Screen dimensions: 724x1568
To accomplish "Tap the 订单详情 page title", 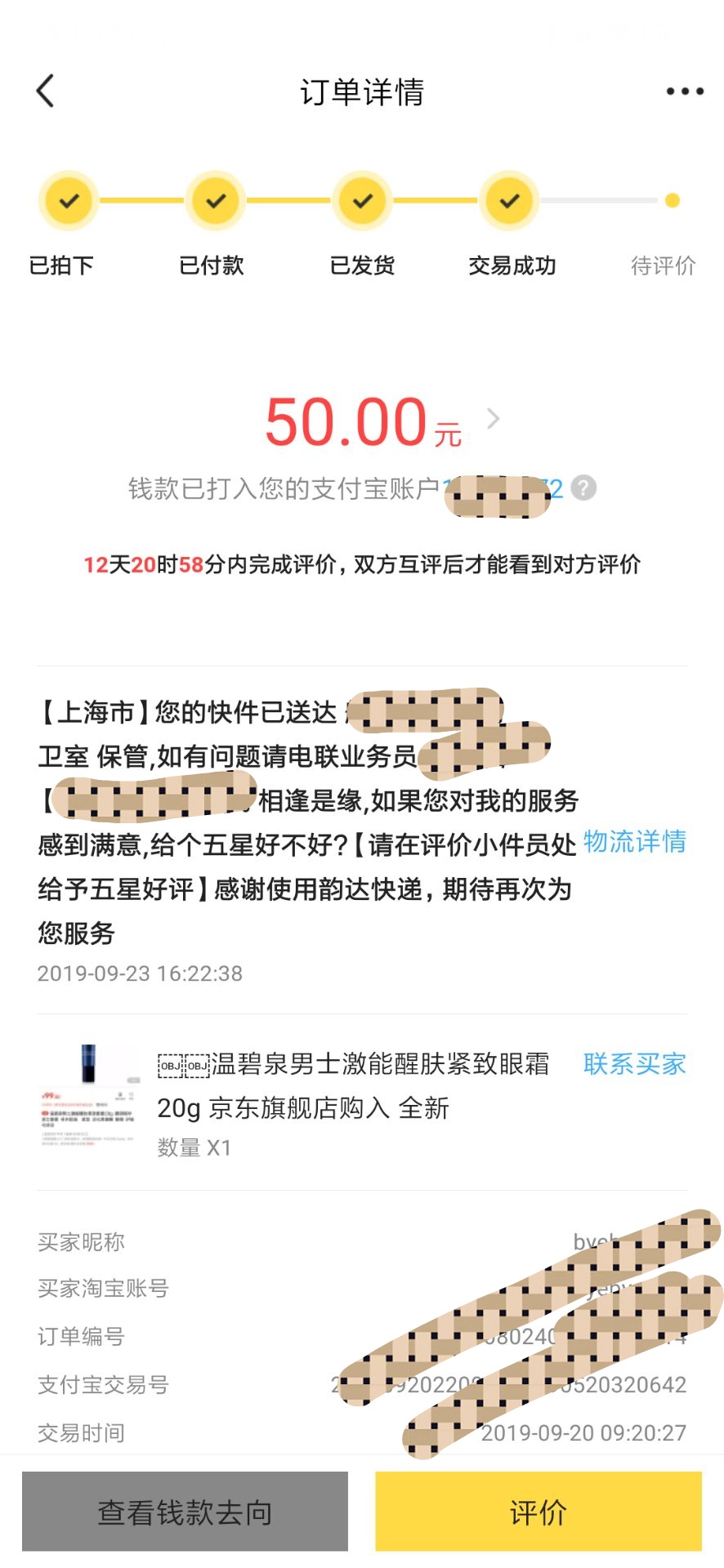I will (x=362, y=92).
